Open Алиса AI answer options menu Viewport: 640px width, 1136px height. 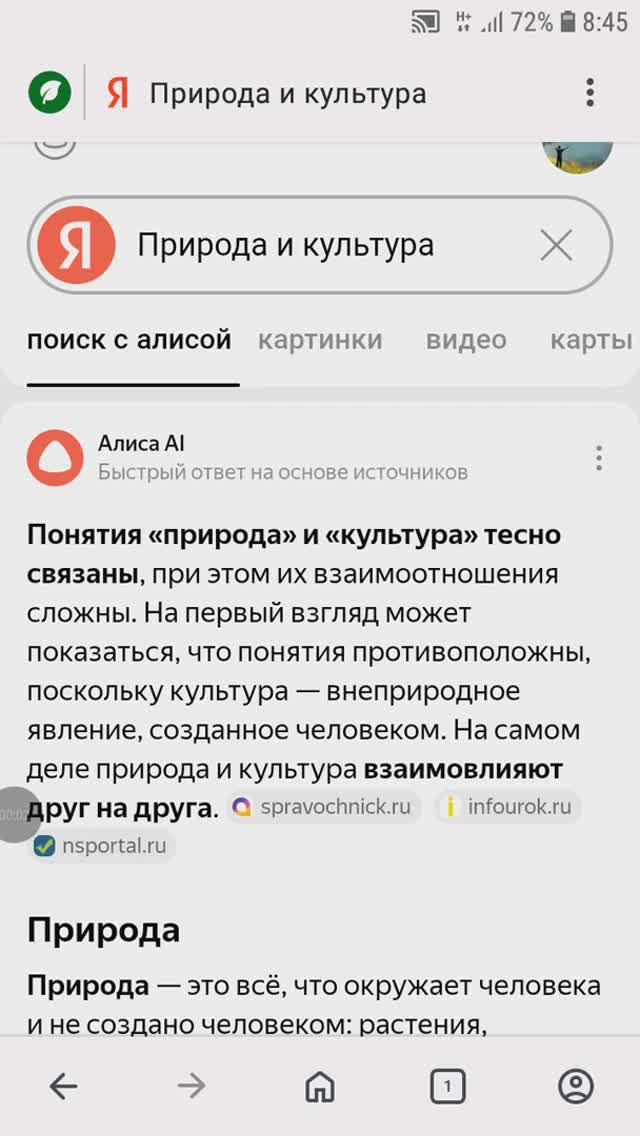tap(598, 458)
